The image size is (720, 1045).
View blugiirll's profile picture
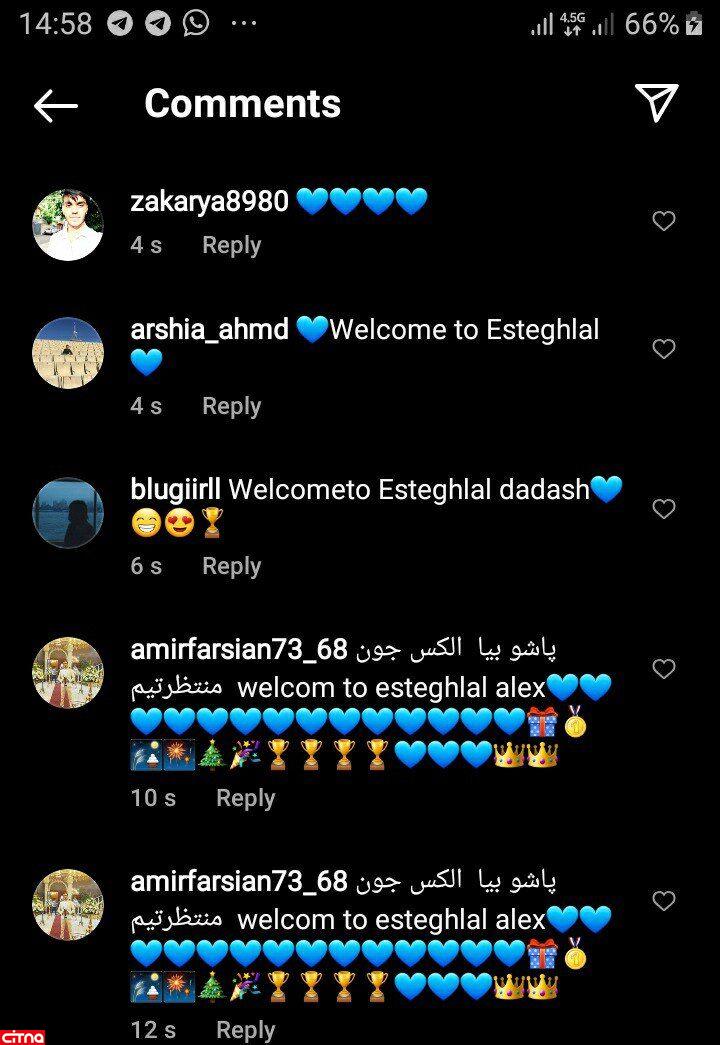tap(68, 512)
